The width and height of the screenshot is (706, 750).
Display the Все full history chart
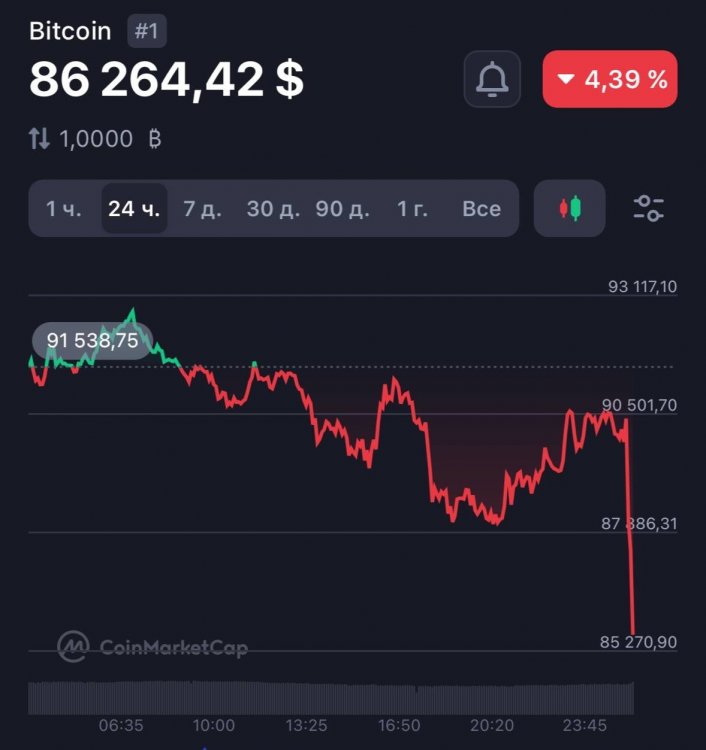481,209
